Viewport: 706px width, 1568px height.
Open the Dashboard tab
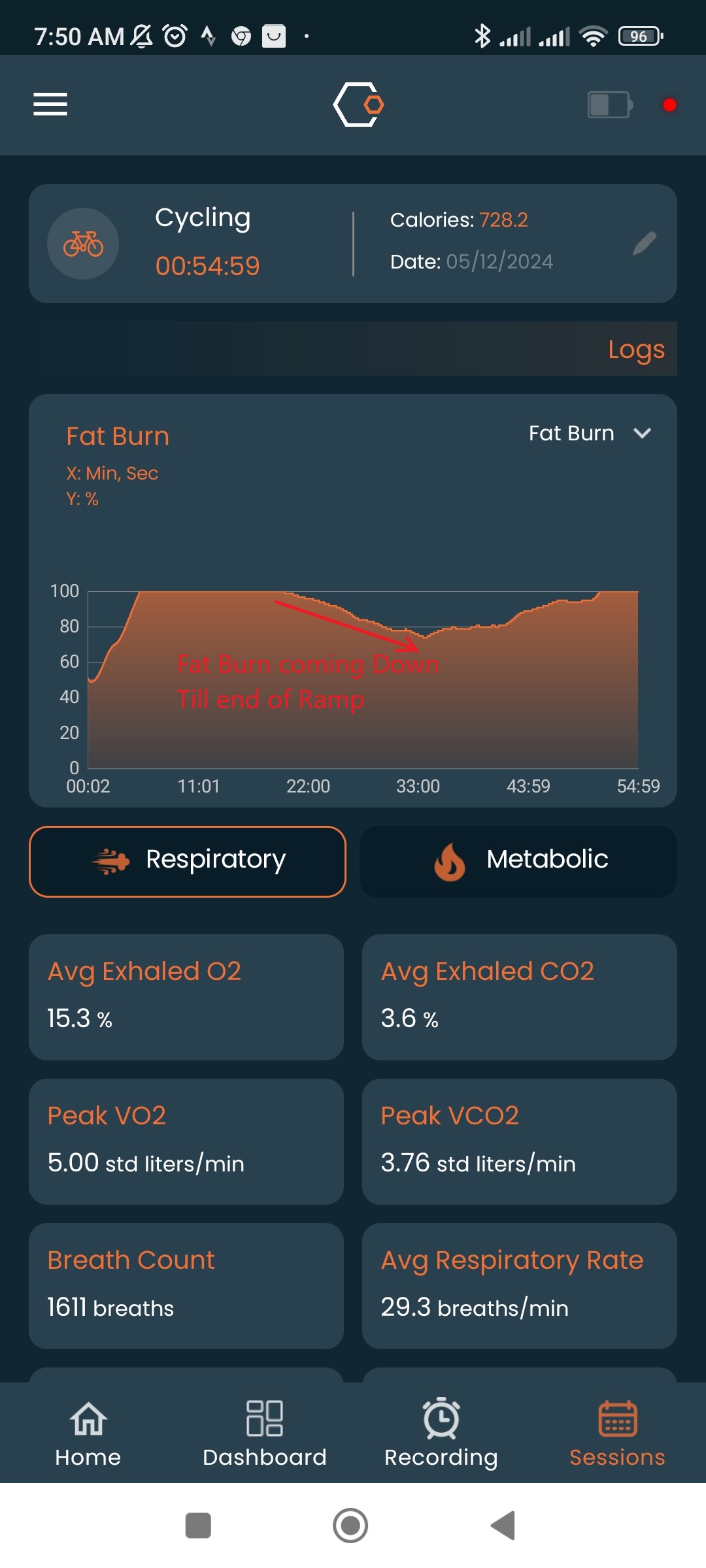(x=265, y=1434)
